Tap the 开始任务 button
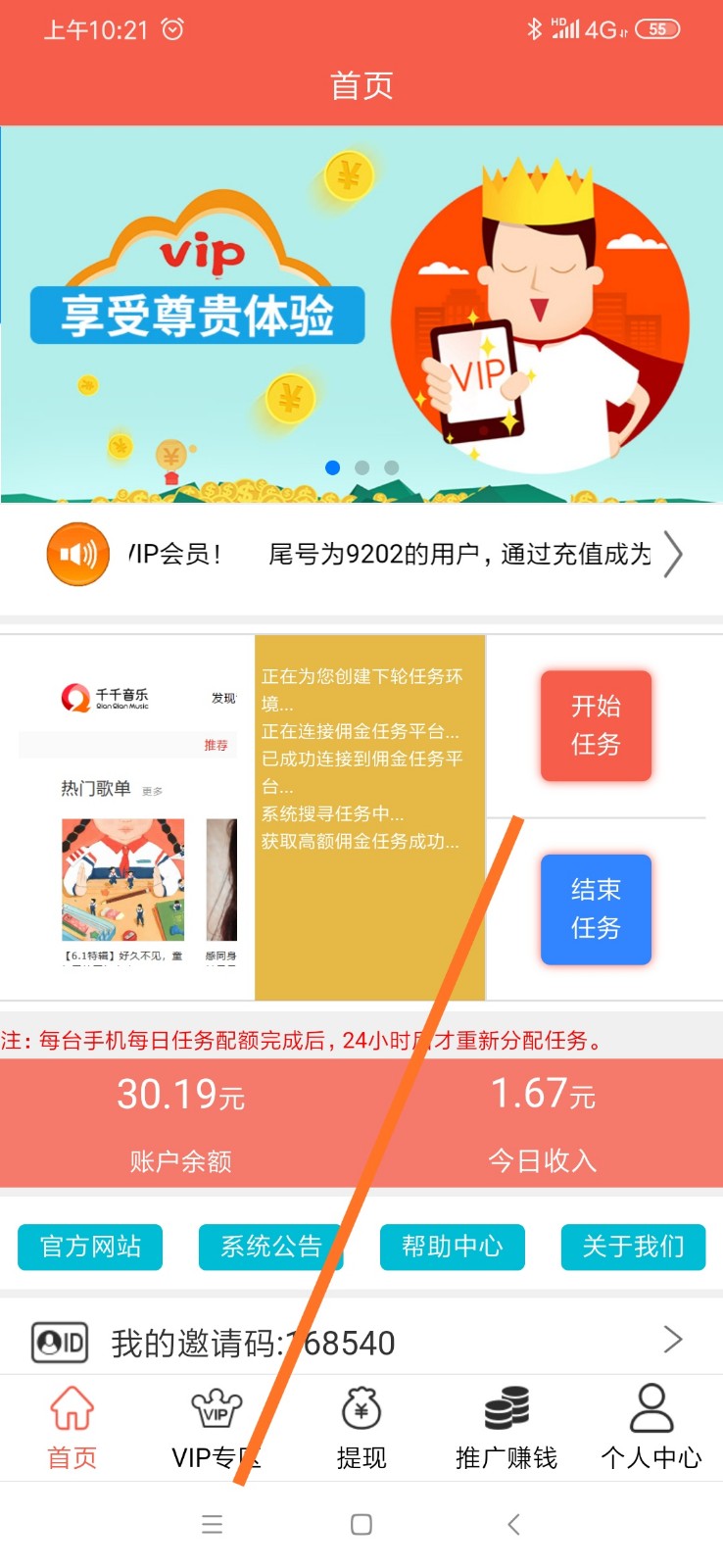The height and width of the screenshot is (1568, 723). [596, 725]
